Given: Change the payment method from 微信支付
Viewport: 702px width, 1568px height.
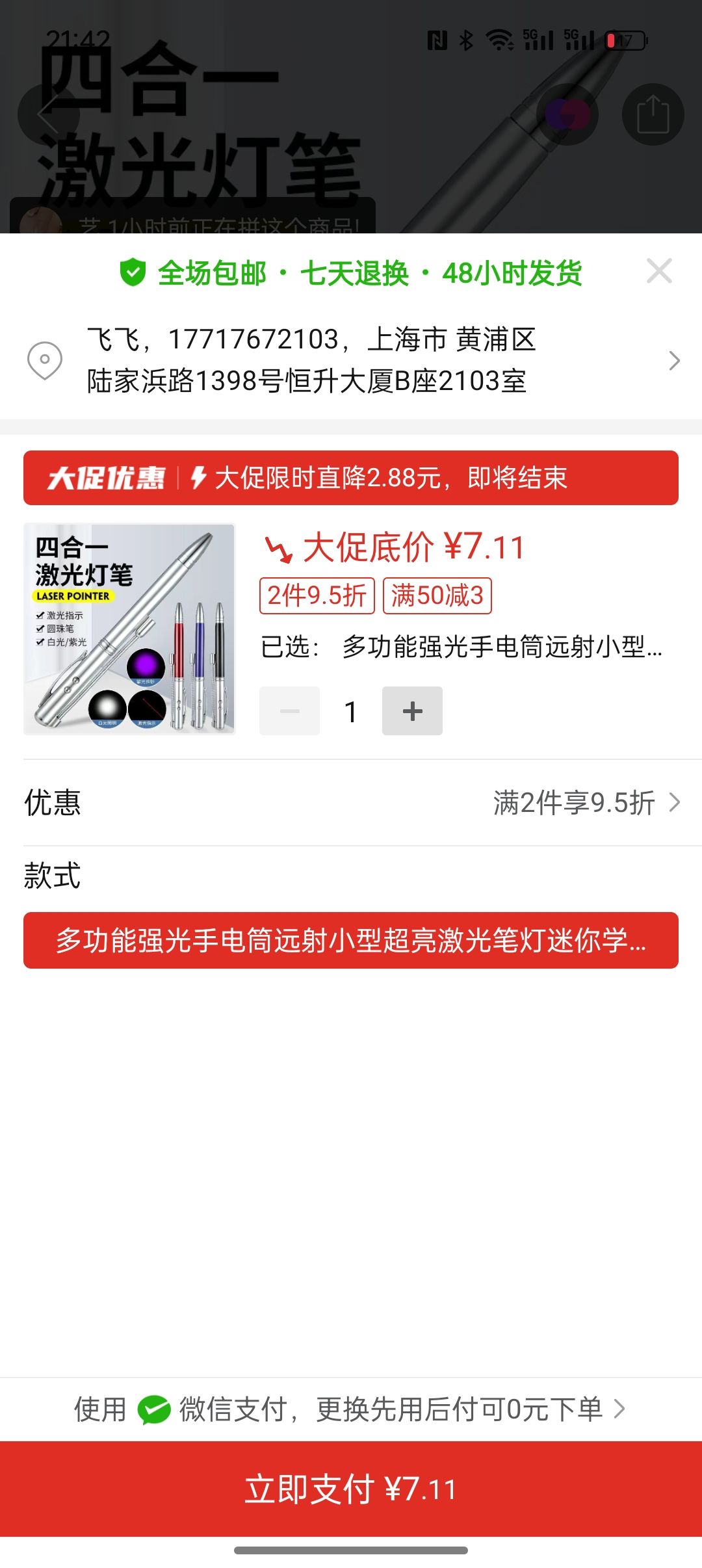Looking at the screenshot, I should click(x=351, y=1409).
